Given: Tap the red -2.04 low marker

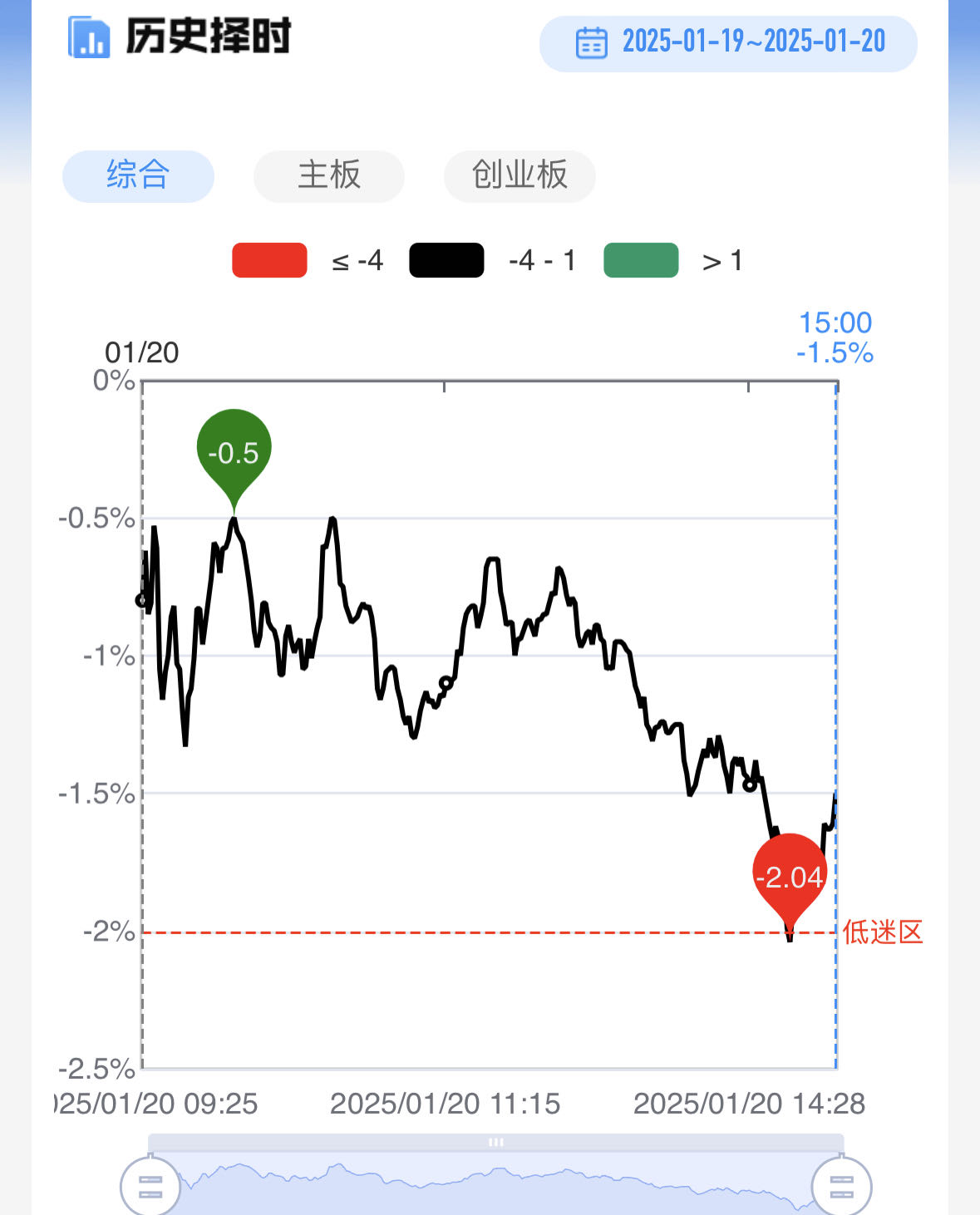Looking at the screenshot, I should [789, 876].
